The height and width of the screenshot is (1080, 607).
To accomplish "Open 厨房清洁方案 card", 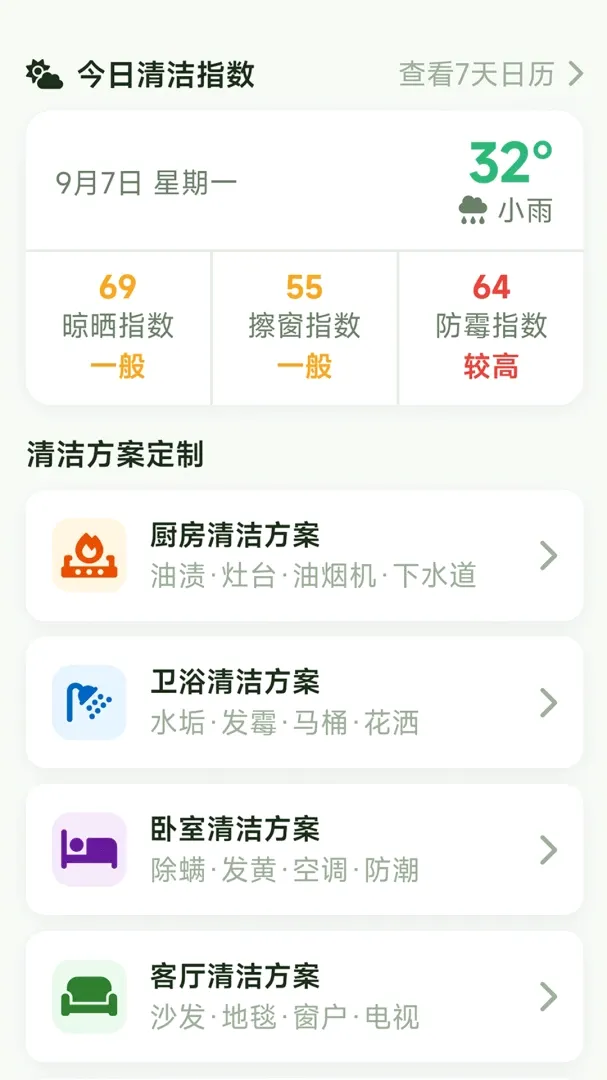I will [x=305, y=556].
